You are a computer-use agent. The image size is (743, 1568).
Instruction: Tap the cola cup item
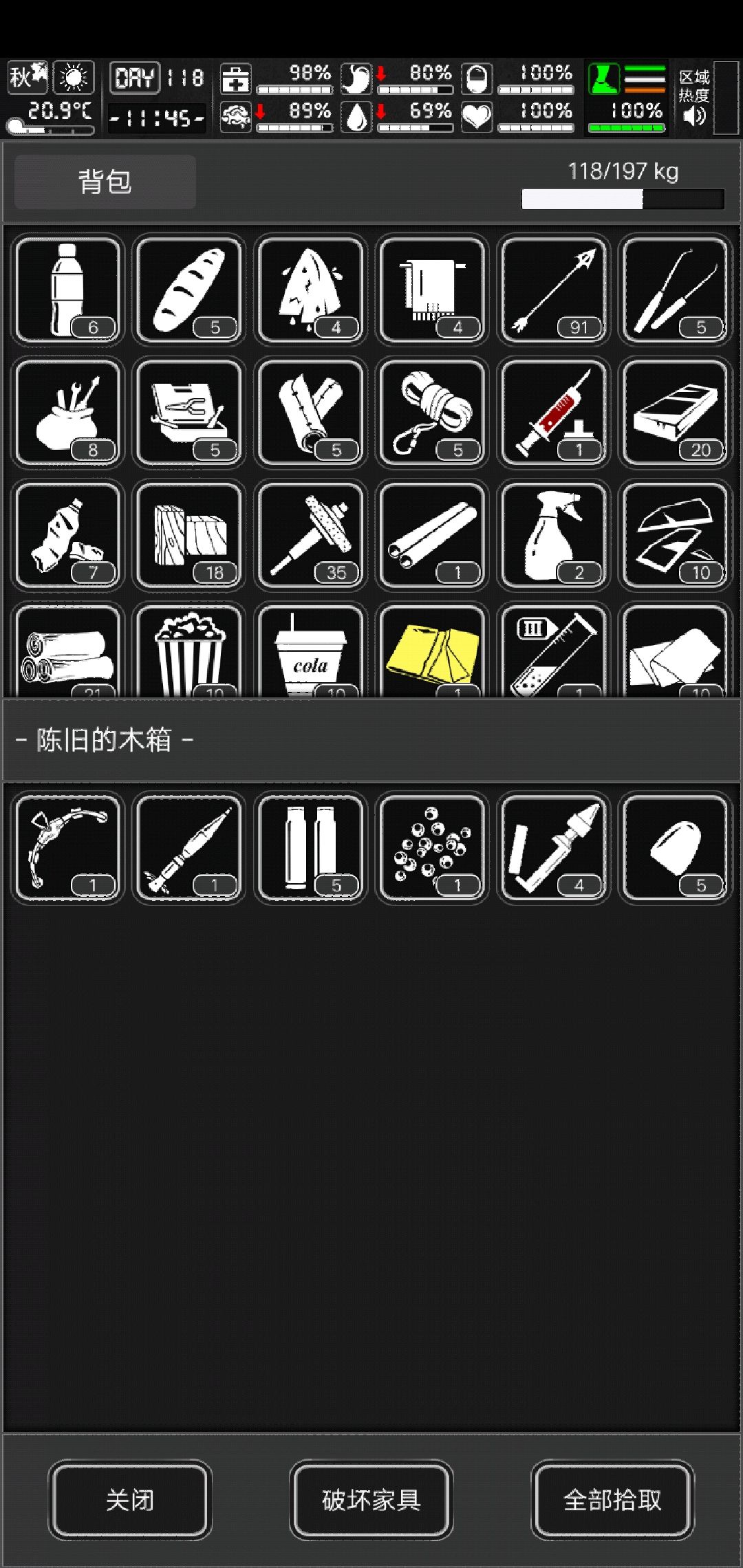[x=311, y=651]
